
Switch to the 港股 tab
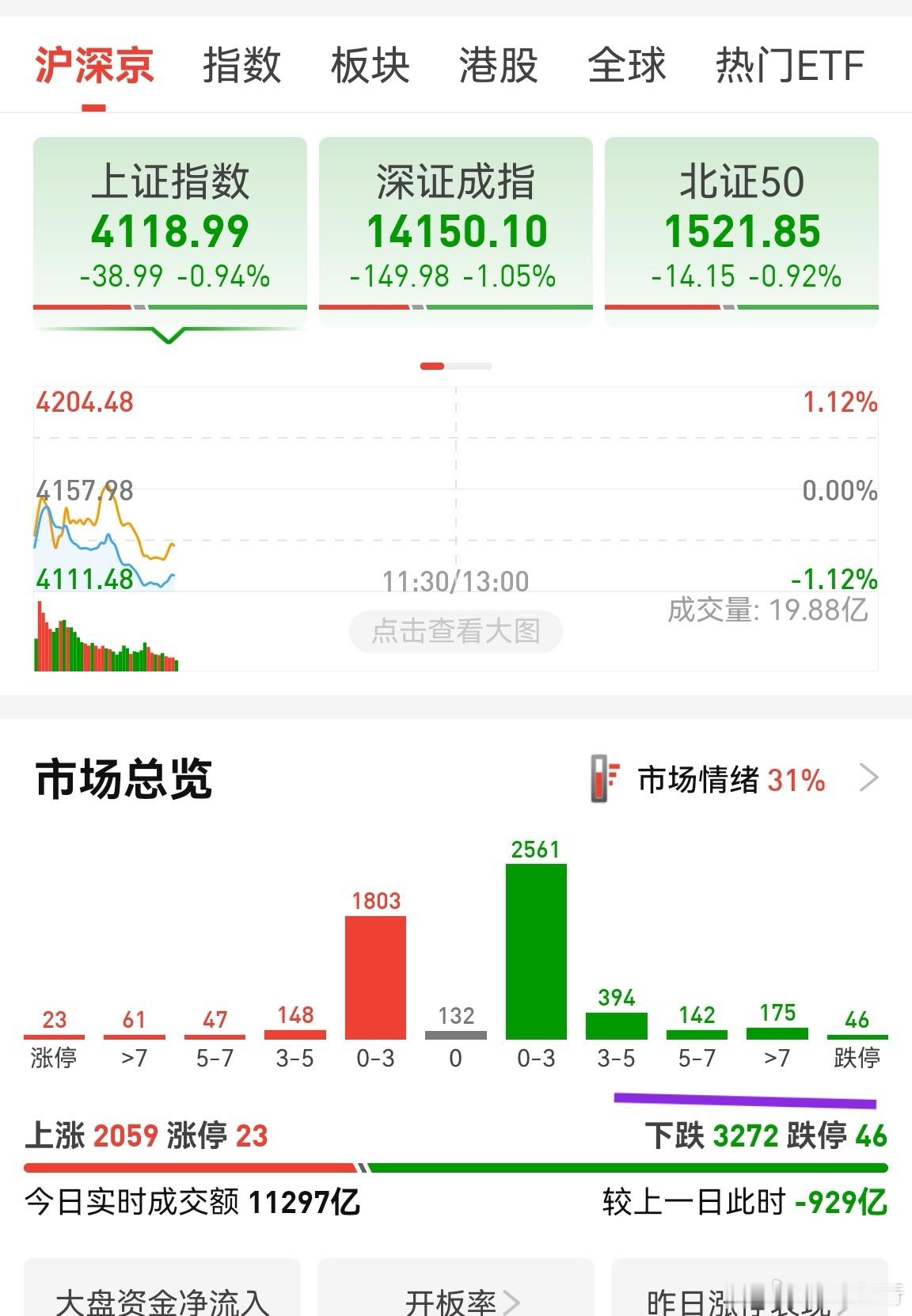(x=499, y=67)
